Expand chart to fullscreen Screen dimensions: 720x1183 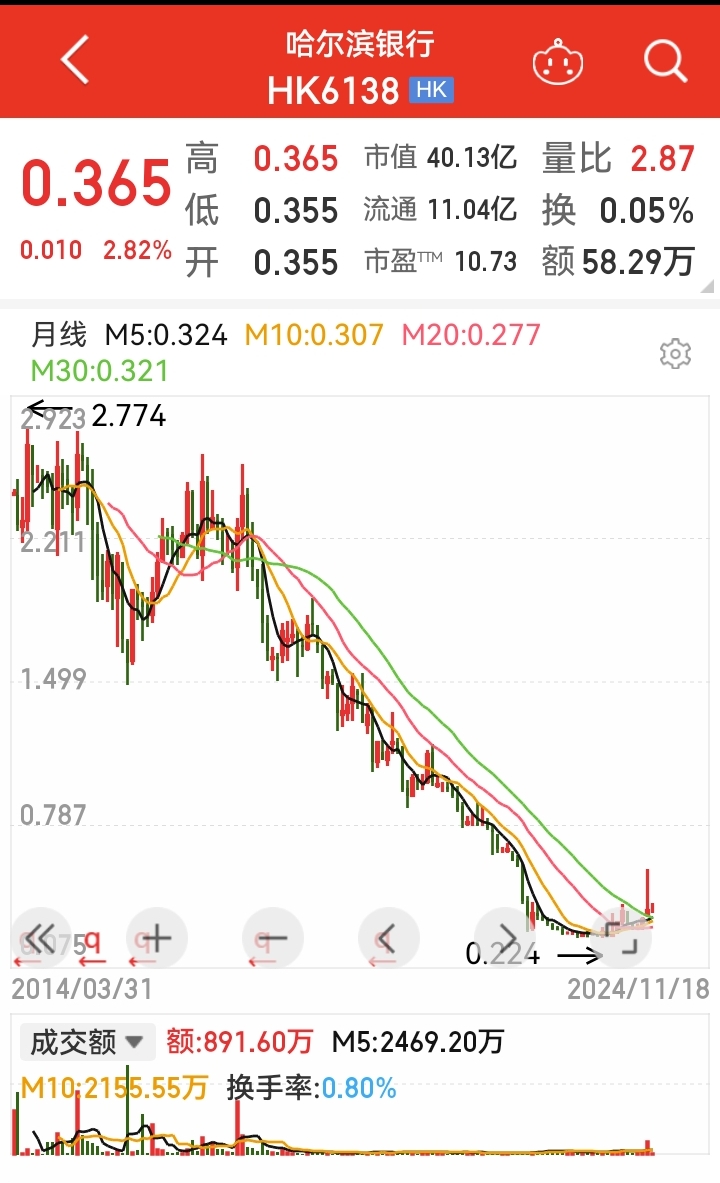[x=621, y=938]
